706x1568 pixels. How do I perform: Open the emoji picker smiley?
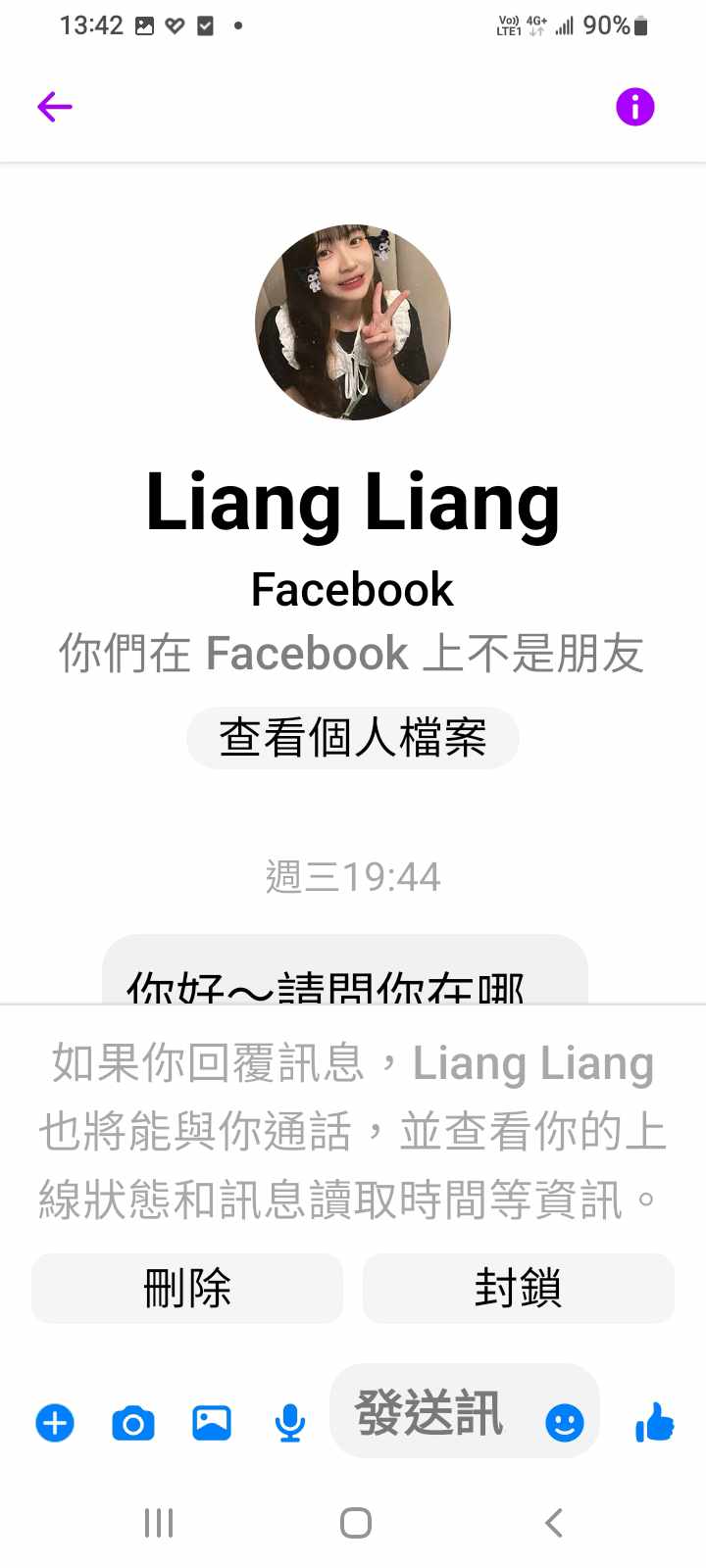click(564, 1422)
